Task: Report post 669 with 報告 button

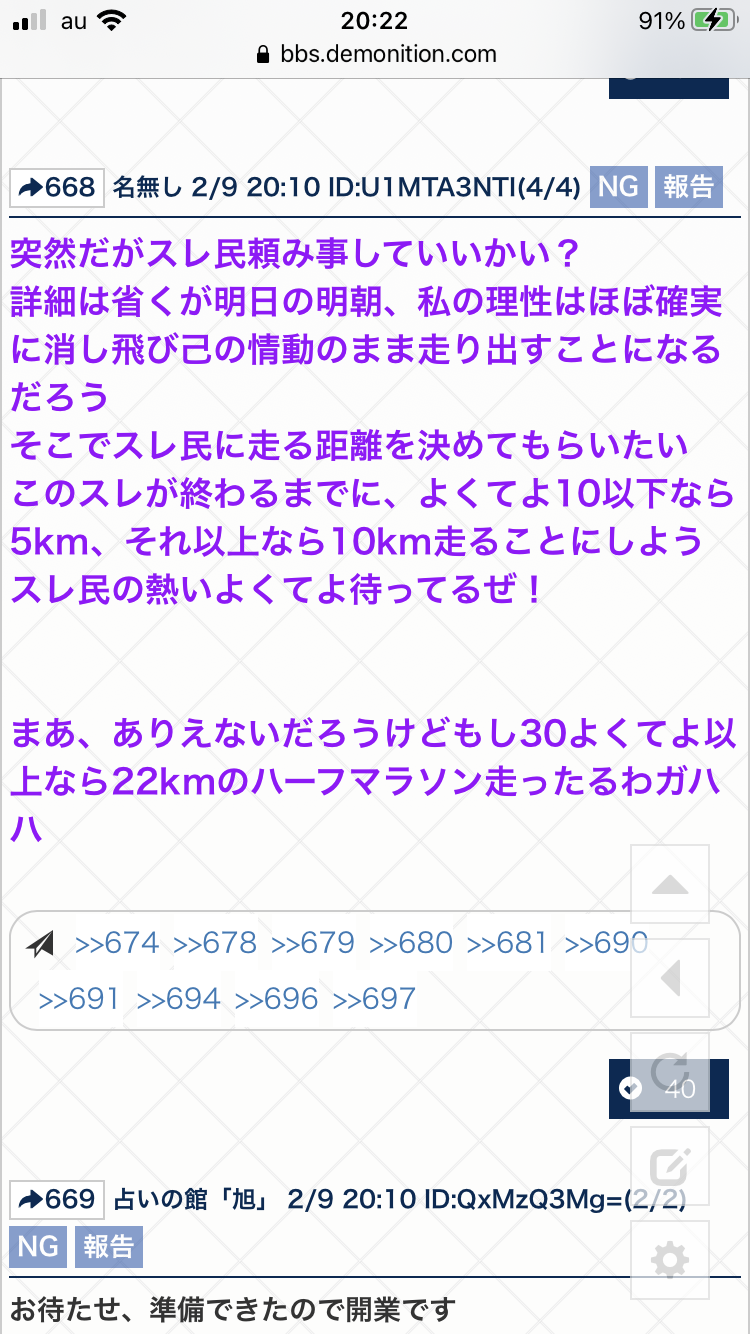Action: click(108, 1247)
